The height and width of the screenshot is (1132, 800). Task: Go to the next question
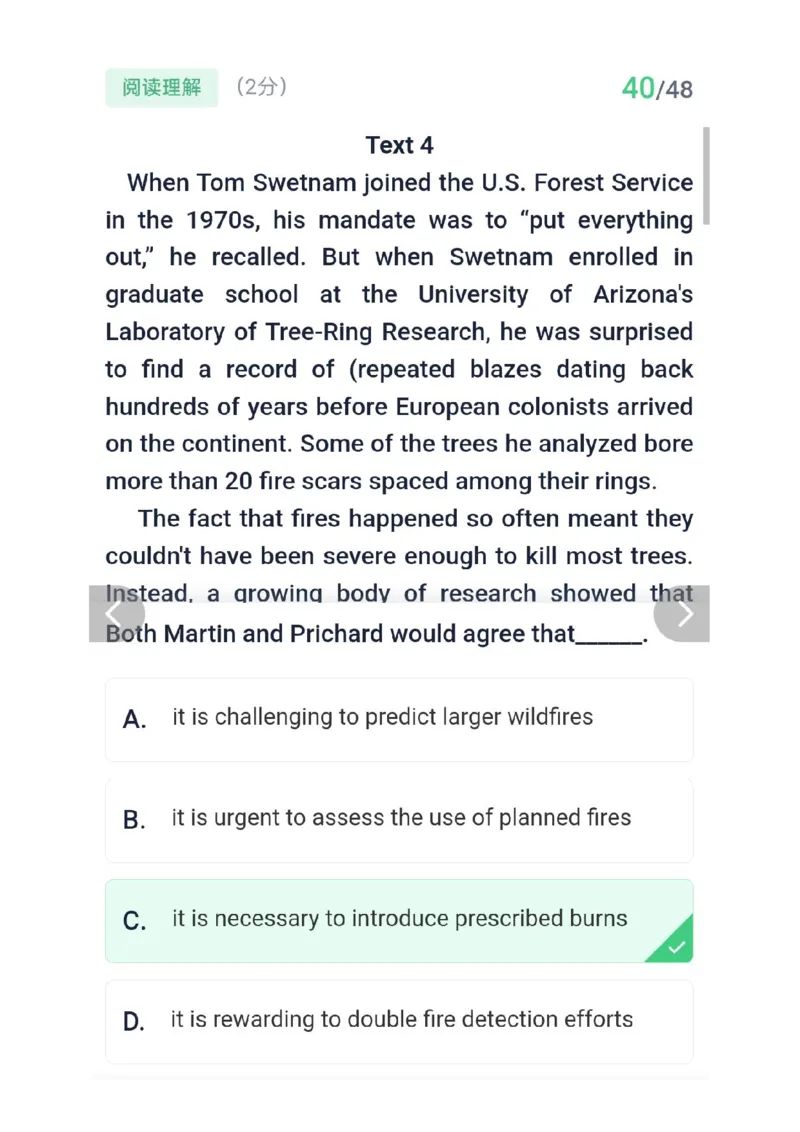[685, 613]
